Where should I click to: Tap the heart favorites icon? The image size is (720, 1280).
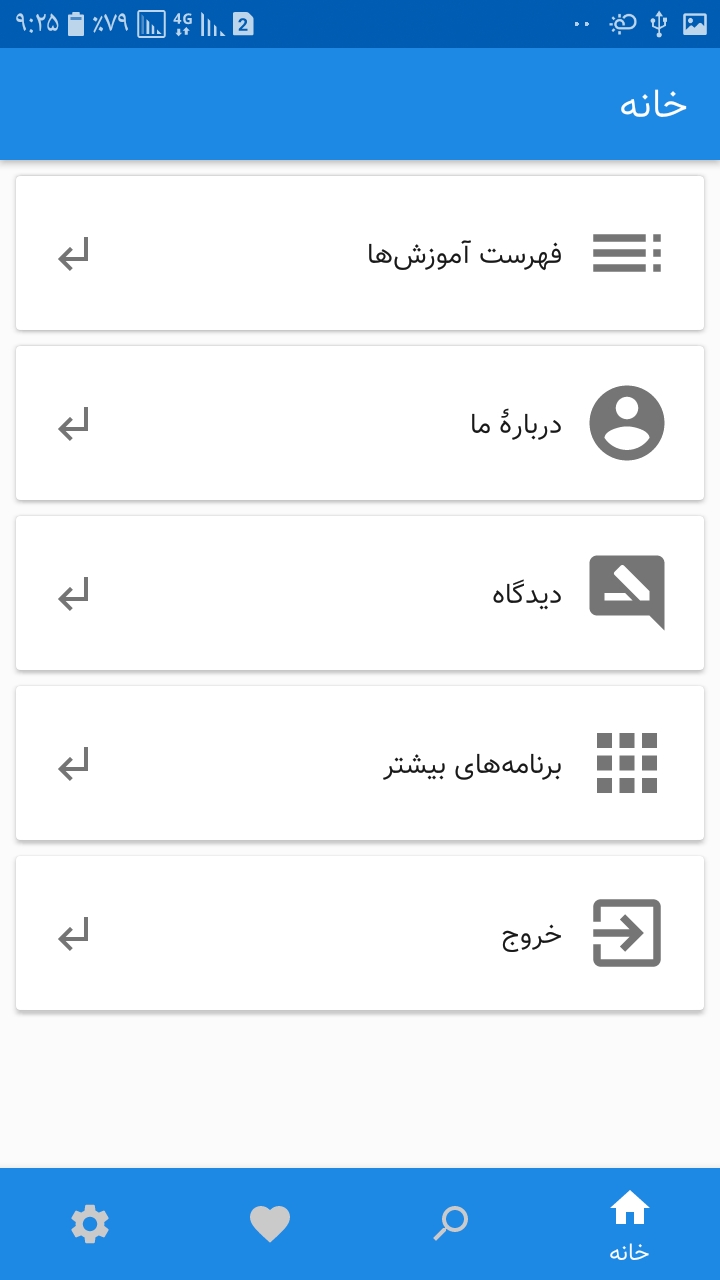270,1222
